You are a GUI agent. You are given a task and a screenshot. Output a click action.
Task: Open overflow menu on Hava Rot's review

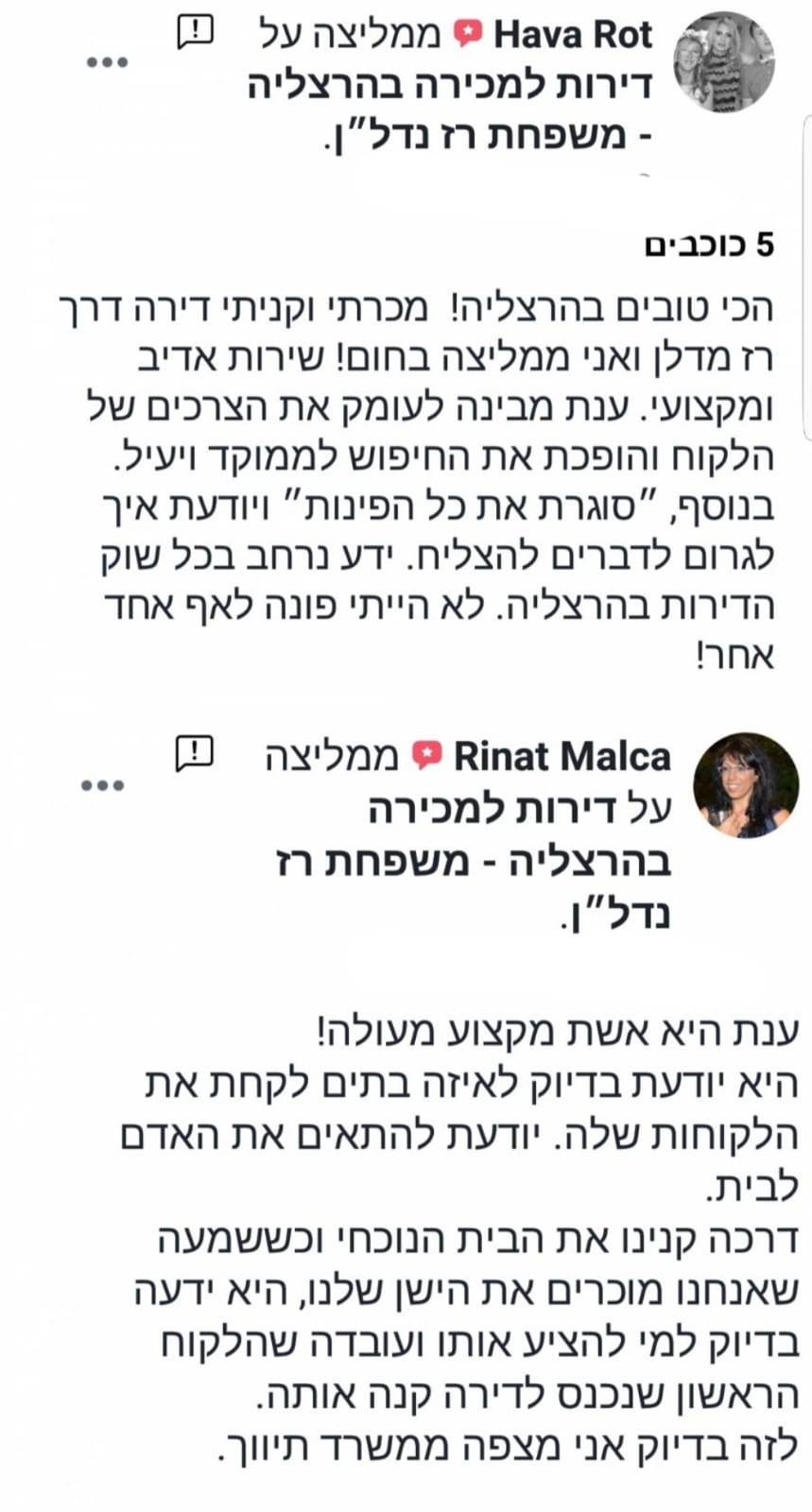[107, 62]
